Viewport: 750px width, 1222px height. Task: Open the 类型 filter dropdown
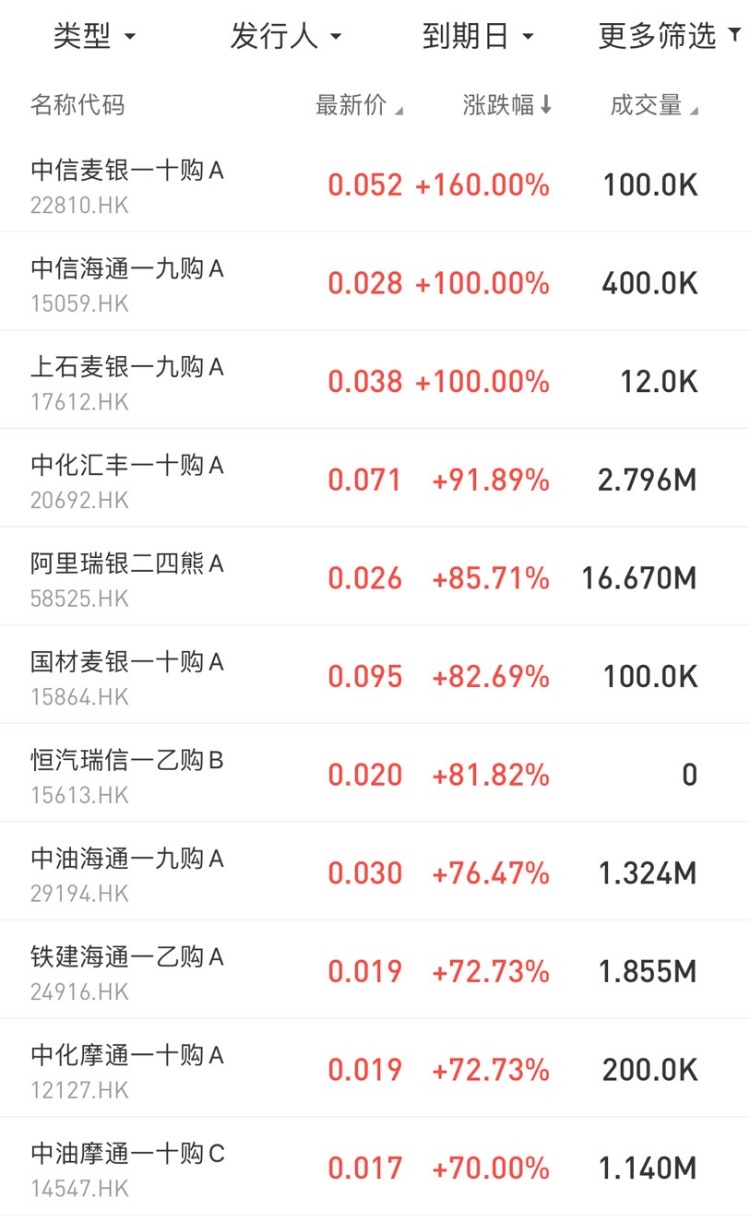pyautogui.click(x=94, y=38)
